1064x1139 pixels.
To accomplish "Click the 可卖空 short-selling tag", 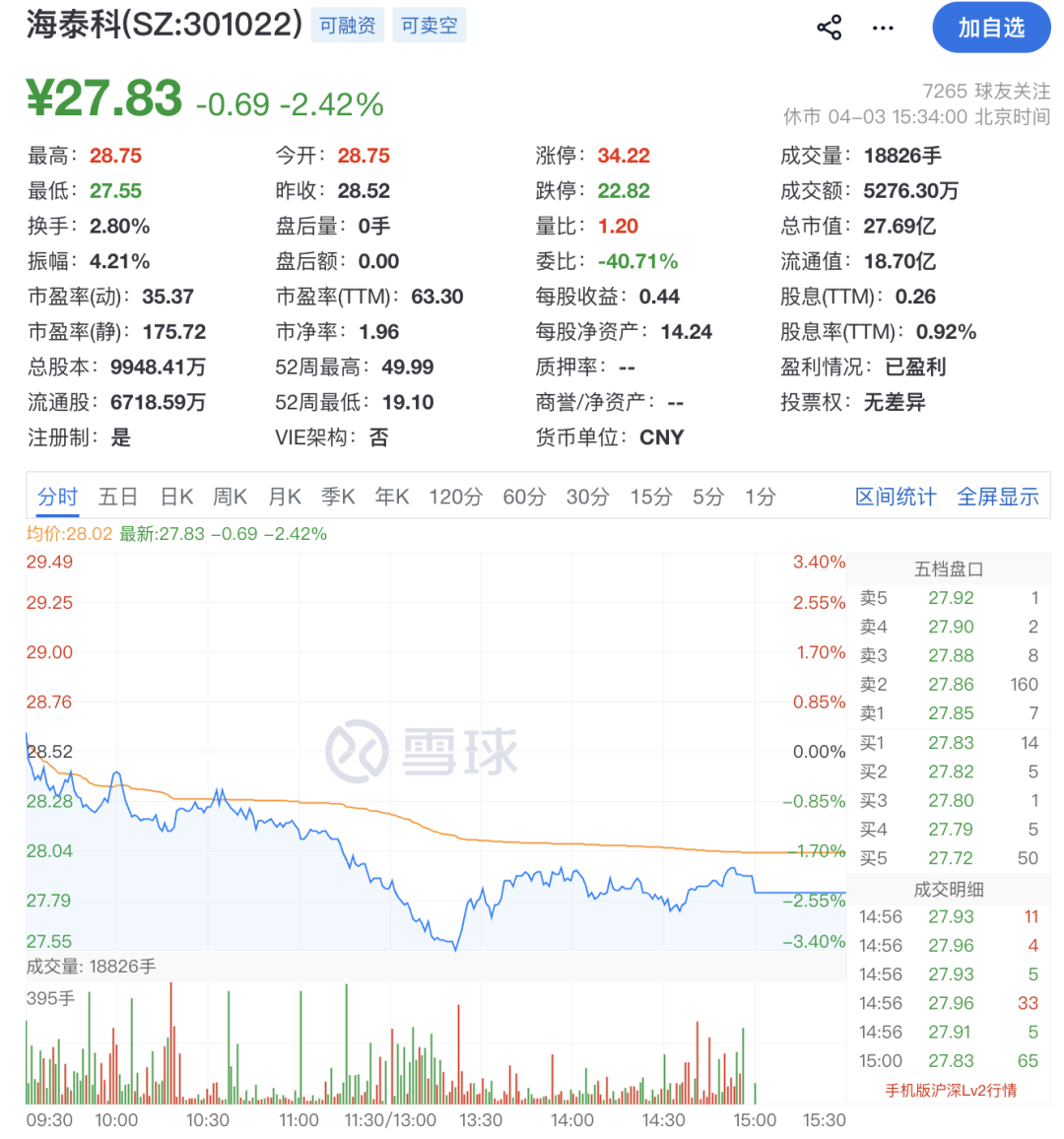I will (429, 26).
